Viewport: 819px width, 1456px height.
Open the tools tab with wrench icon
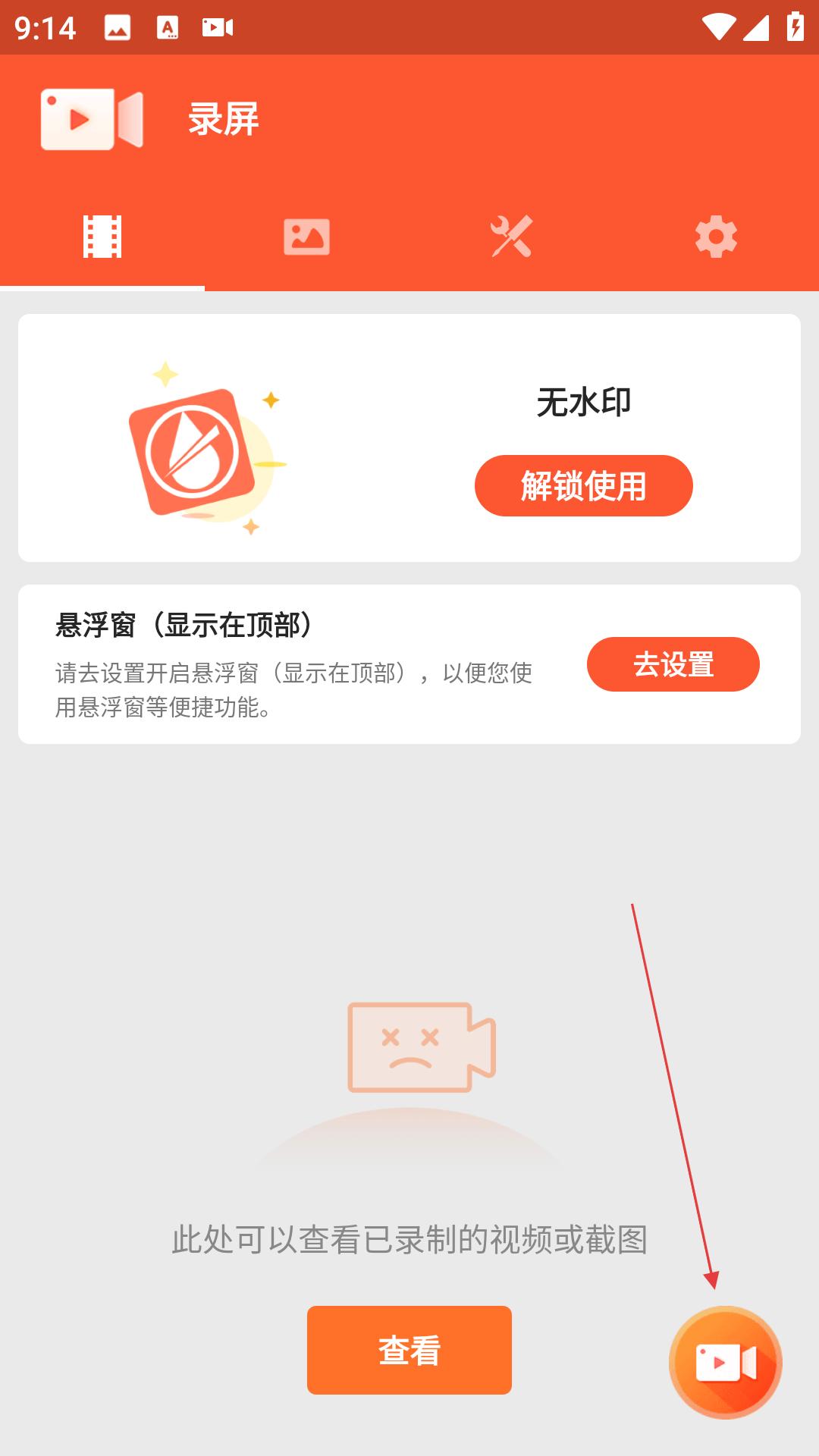(x=510, y=237)
